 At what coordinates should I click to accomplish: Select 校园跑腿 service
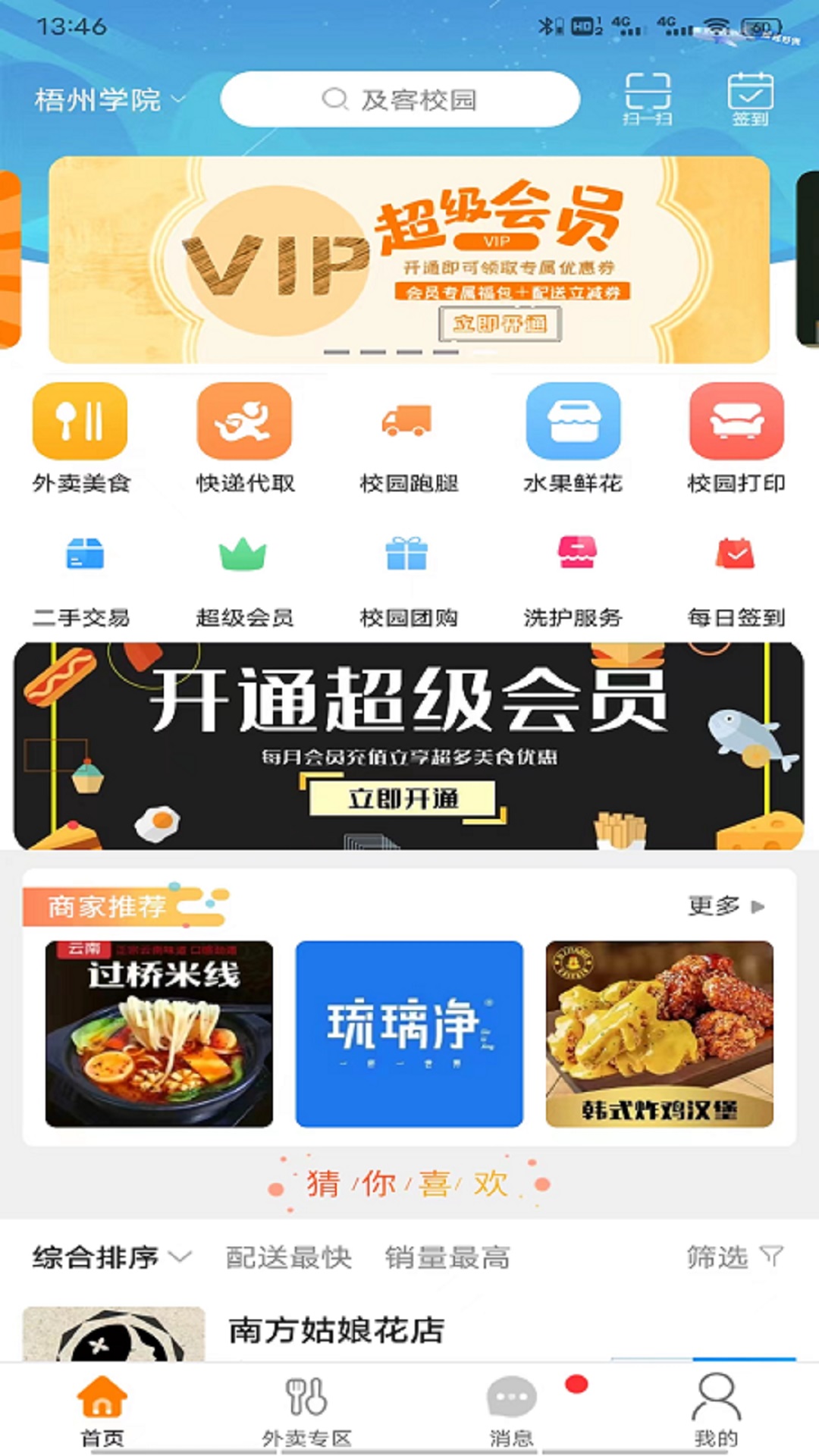tap(409, 438)
